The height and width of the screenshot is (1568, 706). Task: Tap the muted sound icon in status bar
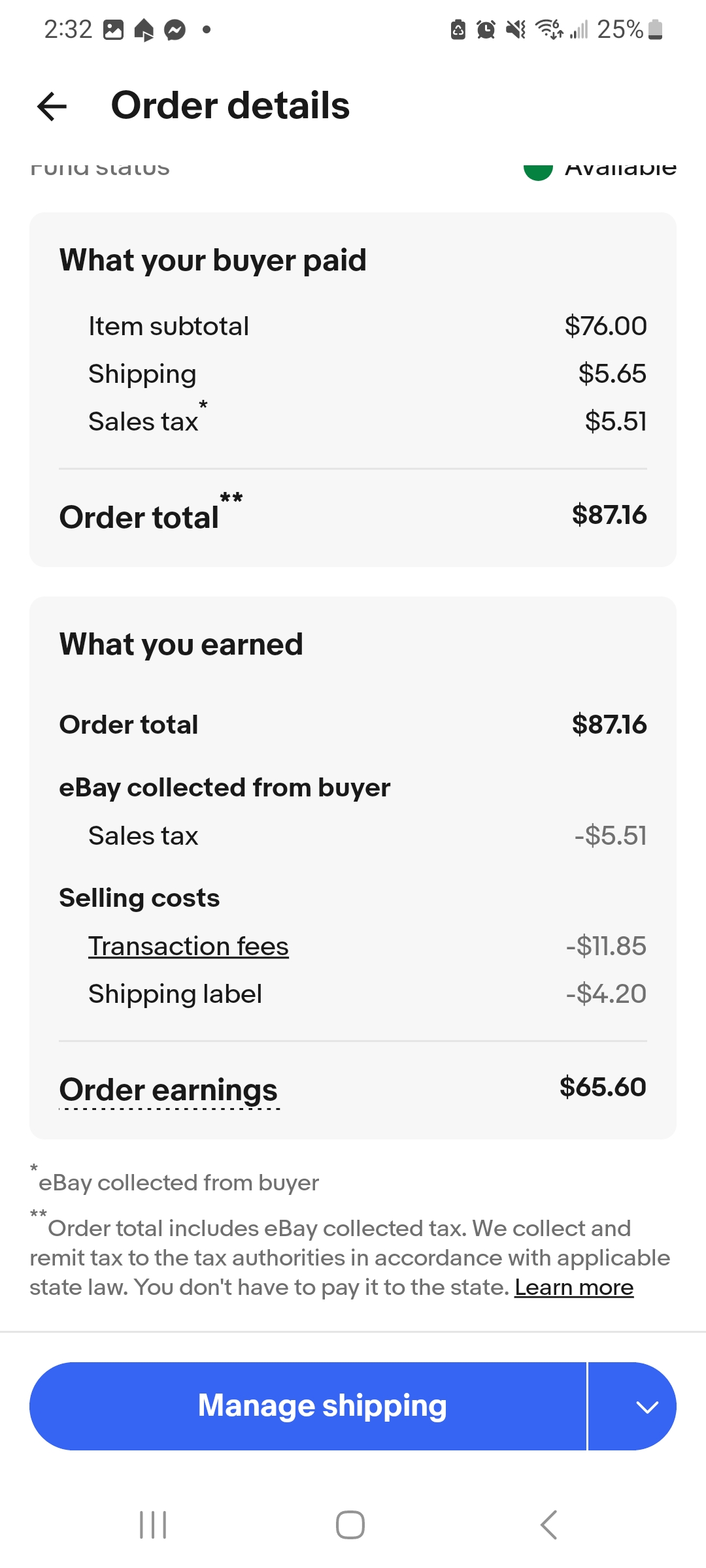(516, 29)
